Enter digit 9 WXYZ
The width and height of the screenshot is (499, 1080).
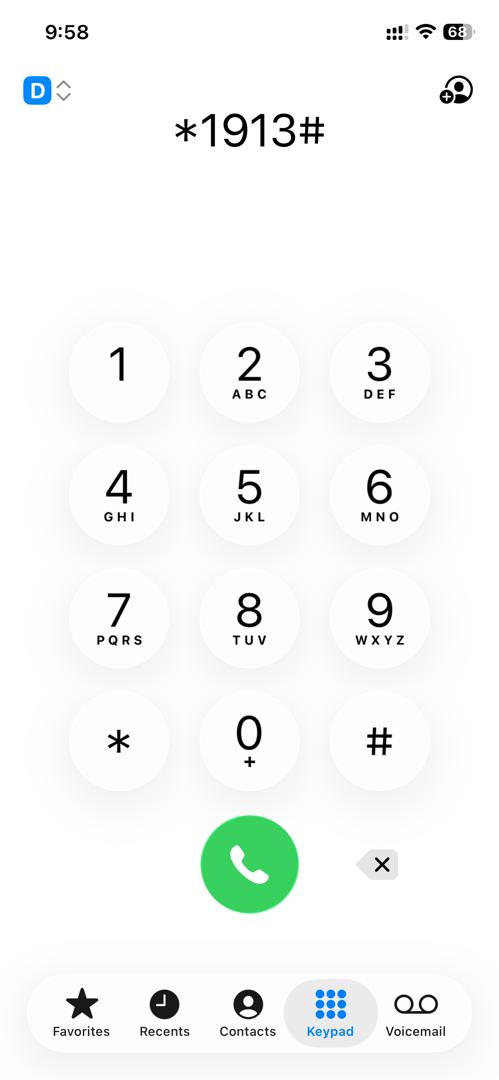[x=380, y=618]
